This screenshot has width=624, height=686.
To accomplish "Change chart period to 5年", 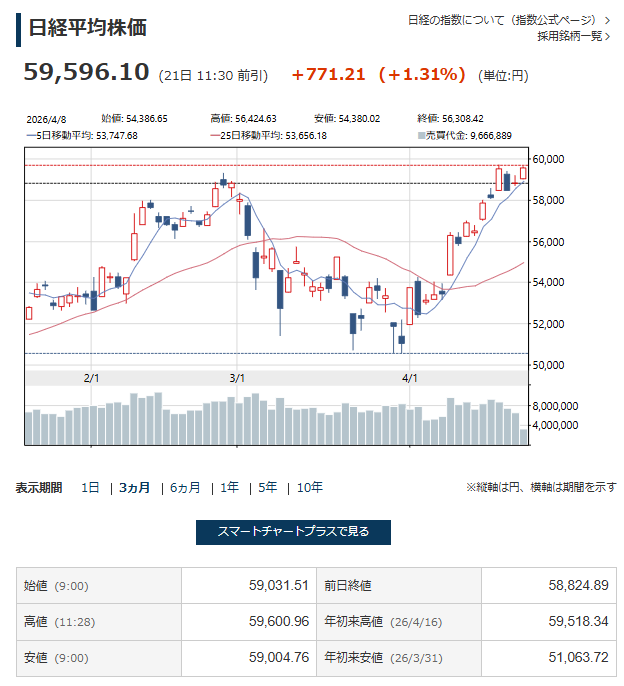I will (x=267, y=487).
